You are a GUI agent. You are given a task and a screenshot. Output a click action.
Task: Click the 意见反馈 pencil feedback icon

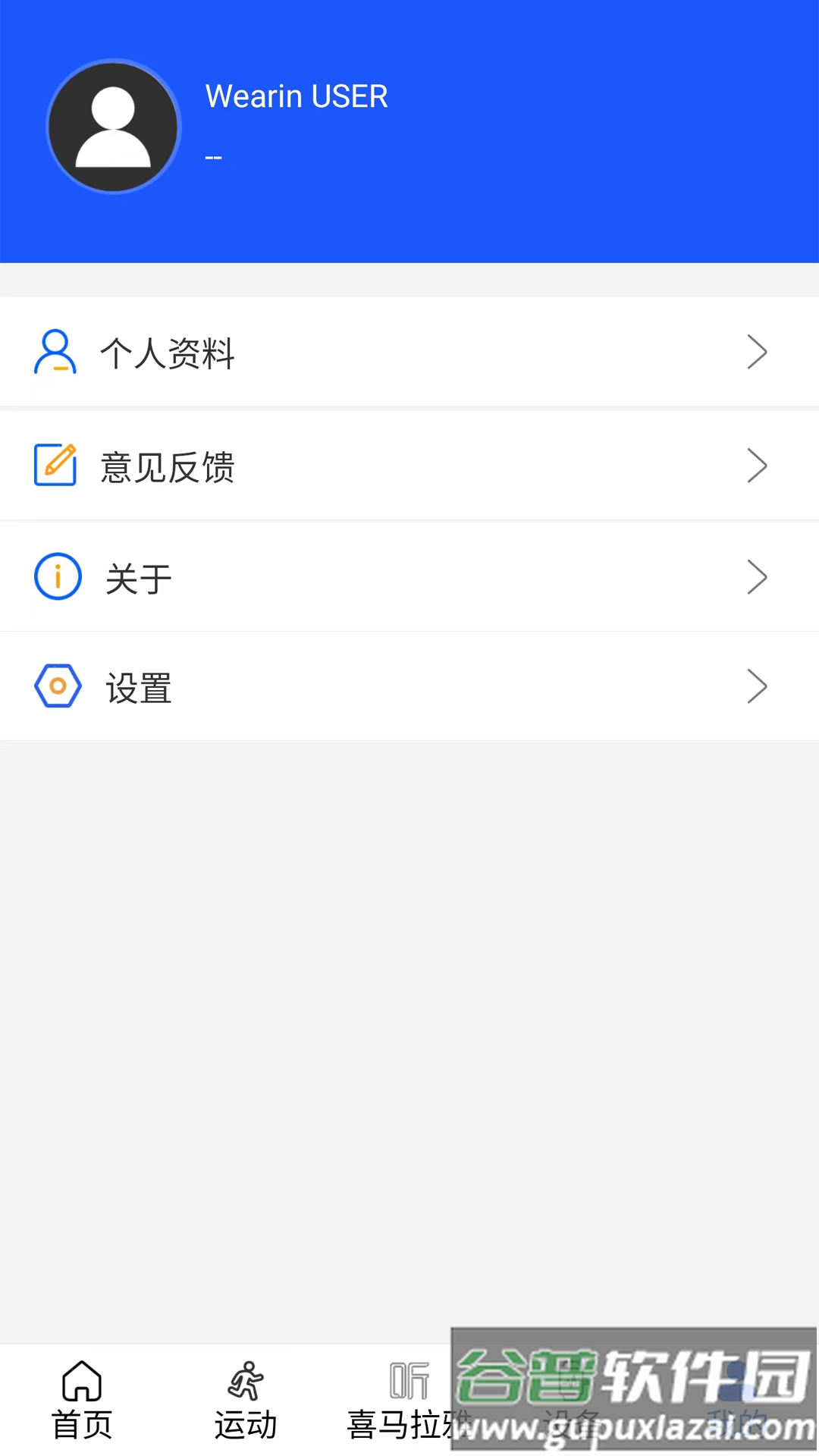pyautogui.click(x=55, y=465)
